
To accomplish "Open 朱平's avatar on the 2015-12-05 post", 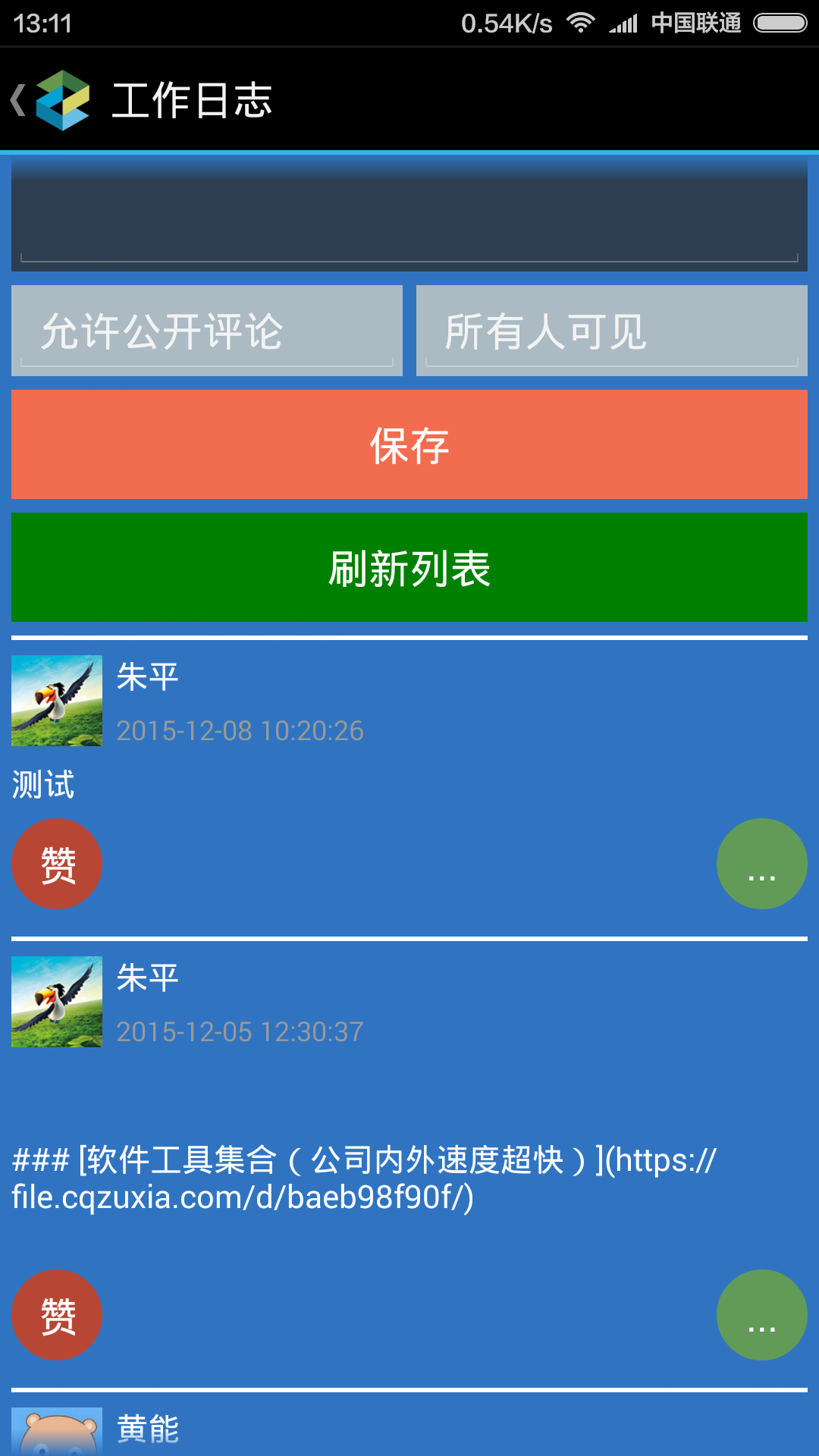I will (x=57, y=1001).
